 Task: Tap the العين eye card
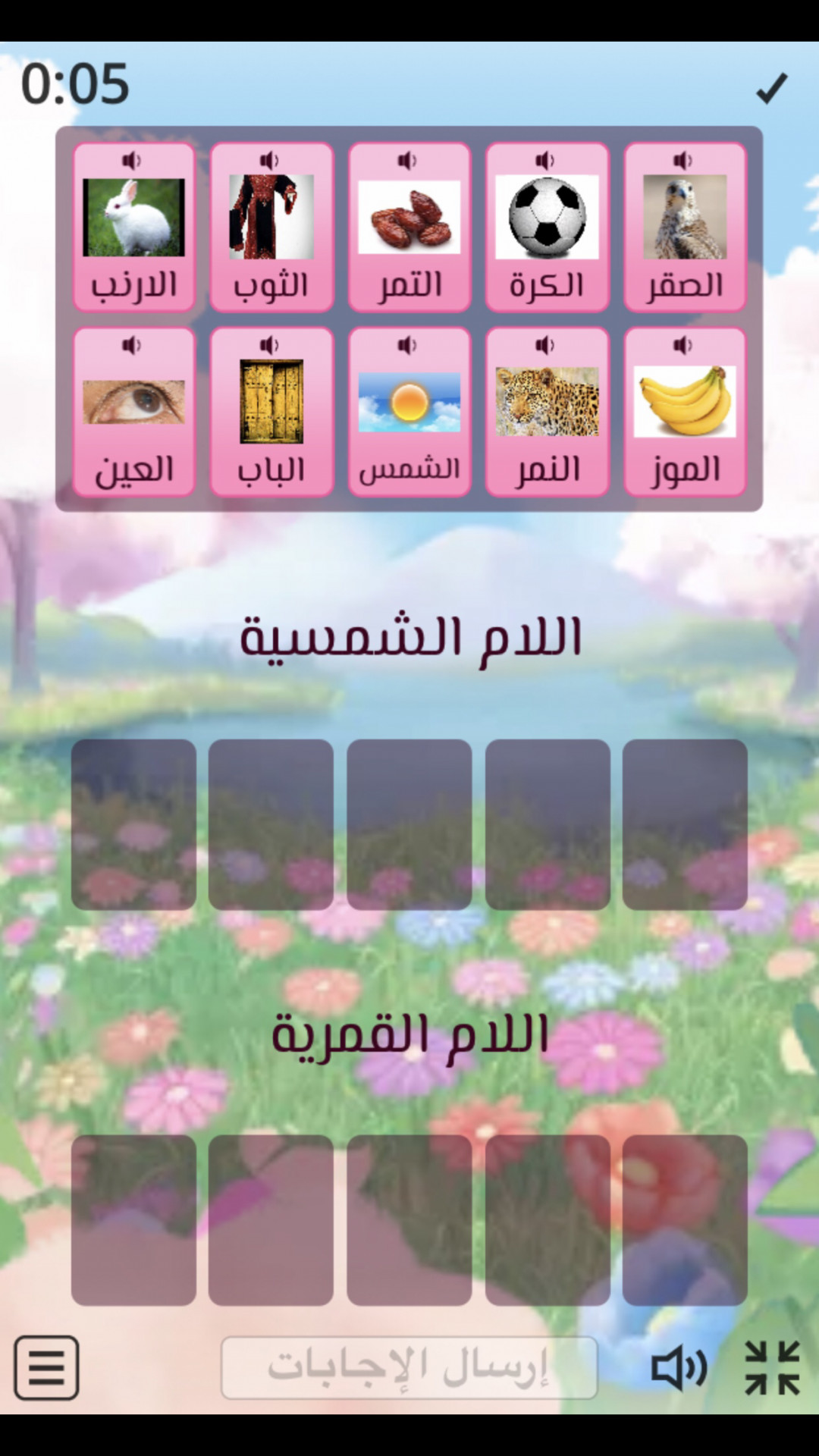tap(133, 413)
